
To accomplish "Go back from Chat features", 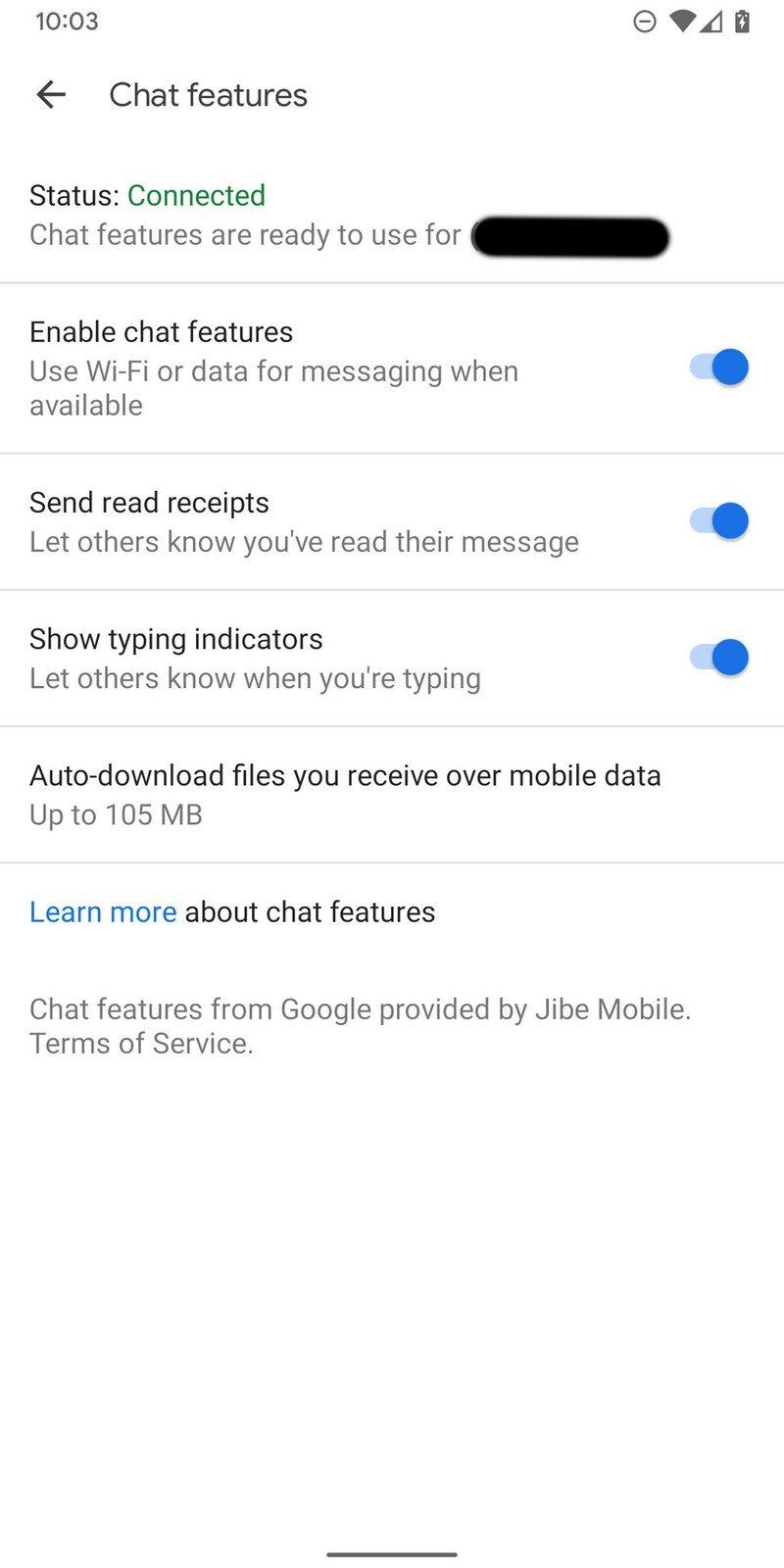I will (x=51, y=95).
